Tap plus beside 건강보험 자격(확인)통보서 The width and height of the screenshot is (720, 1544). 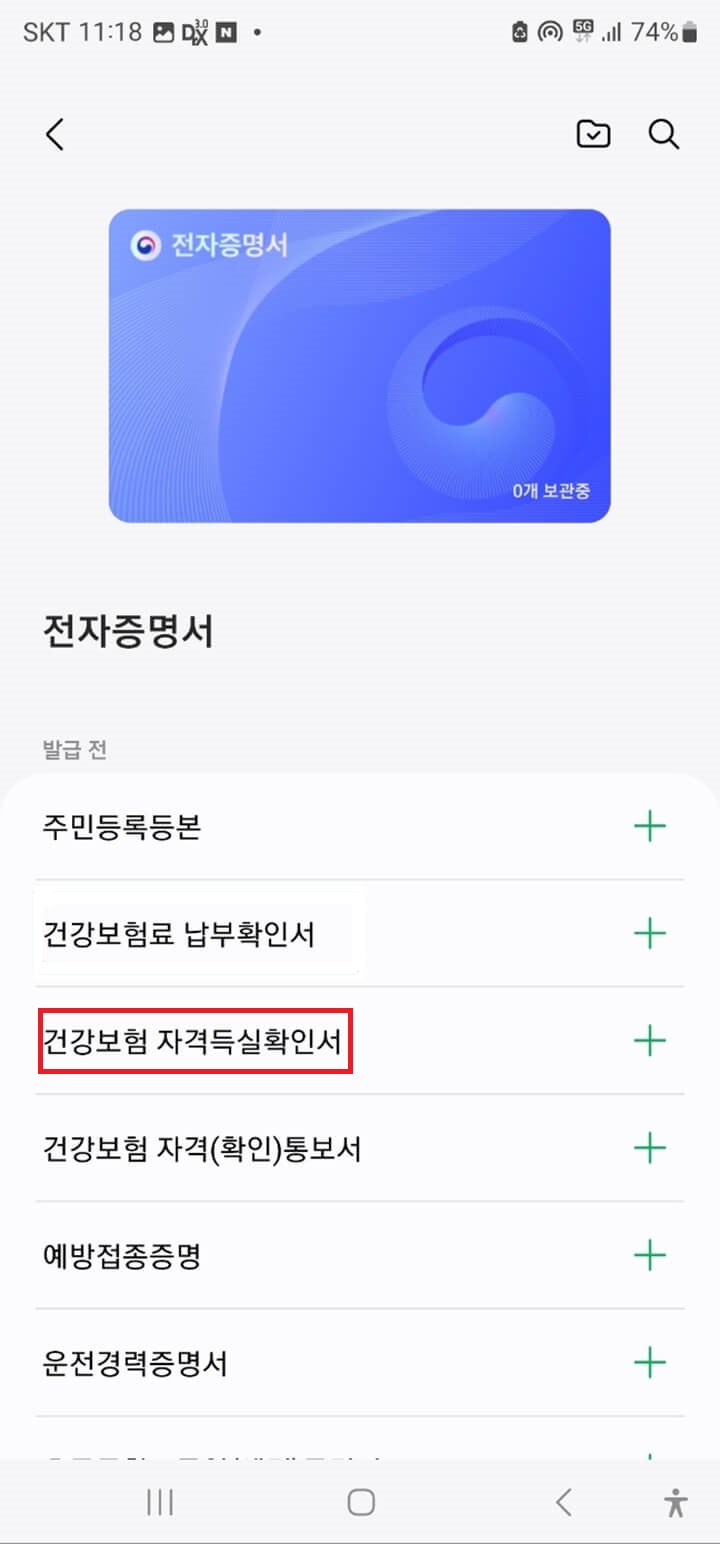pyautogui.click(x=651, y=1148)
